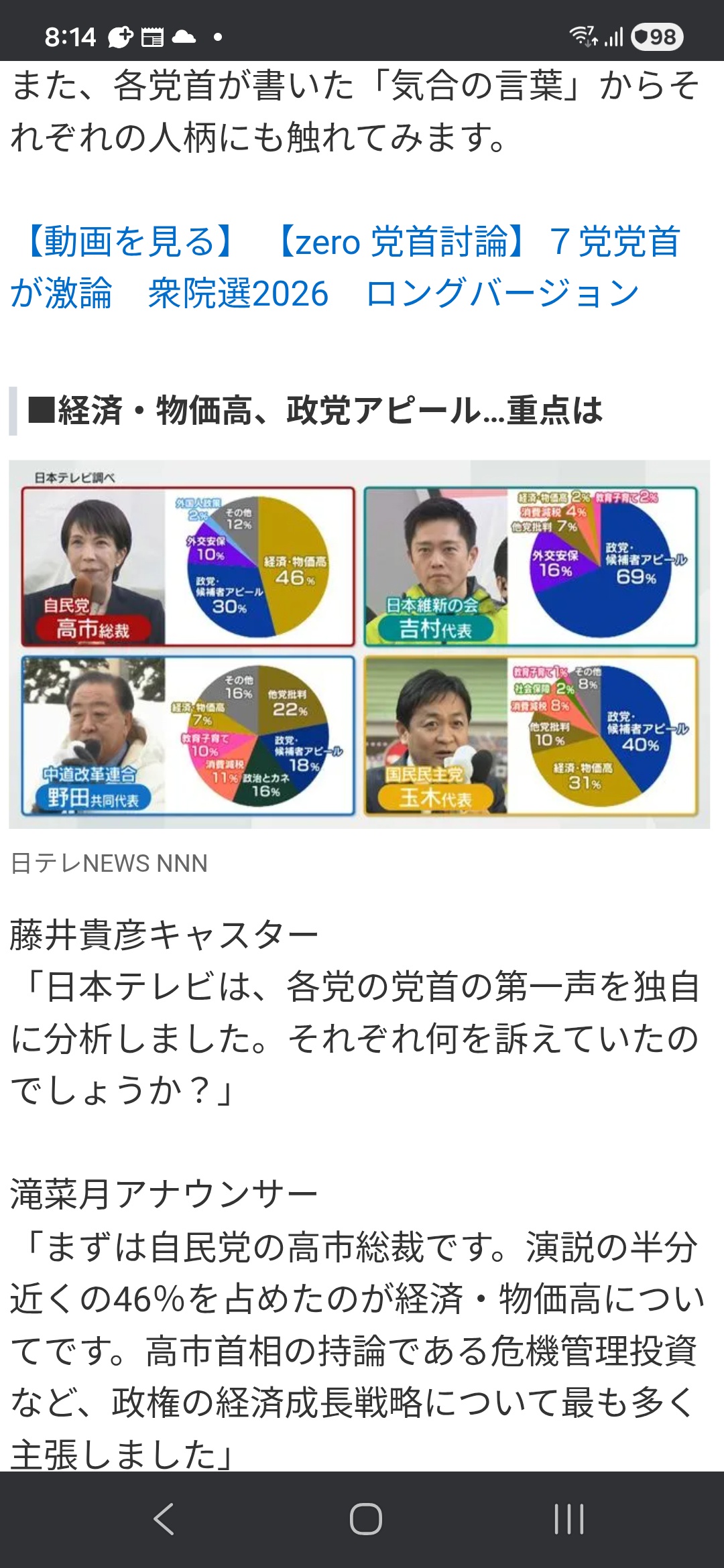724x1568 pixels.
Task: Open the pie chart infographic image
Action: [x=359, y=644]
